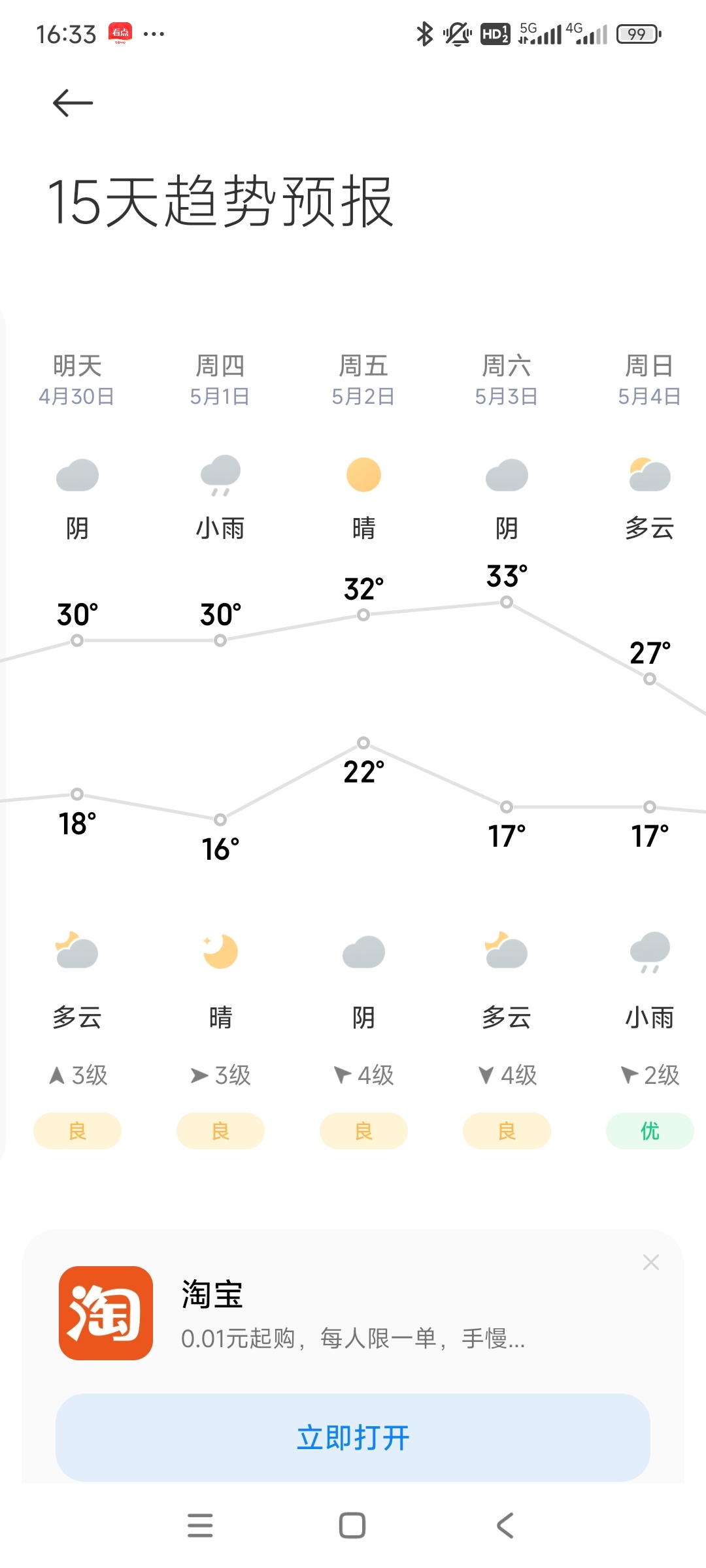
Task: Go back using the top-left arrow
Action: pos(73,103)
